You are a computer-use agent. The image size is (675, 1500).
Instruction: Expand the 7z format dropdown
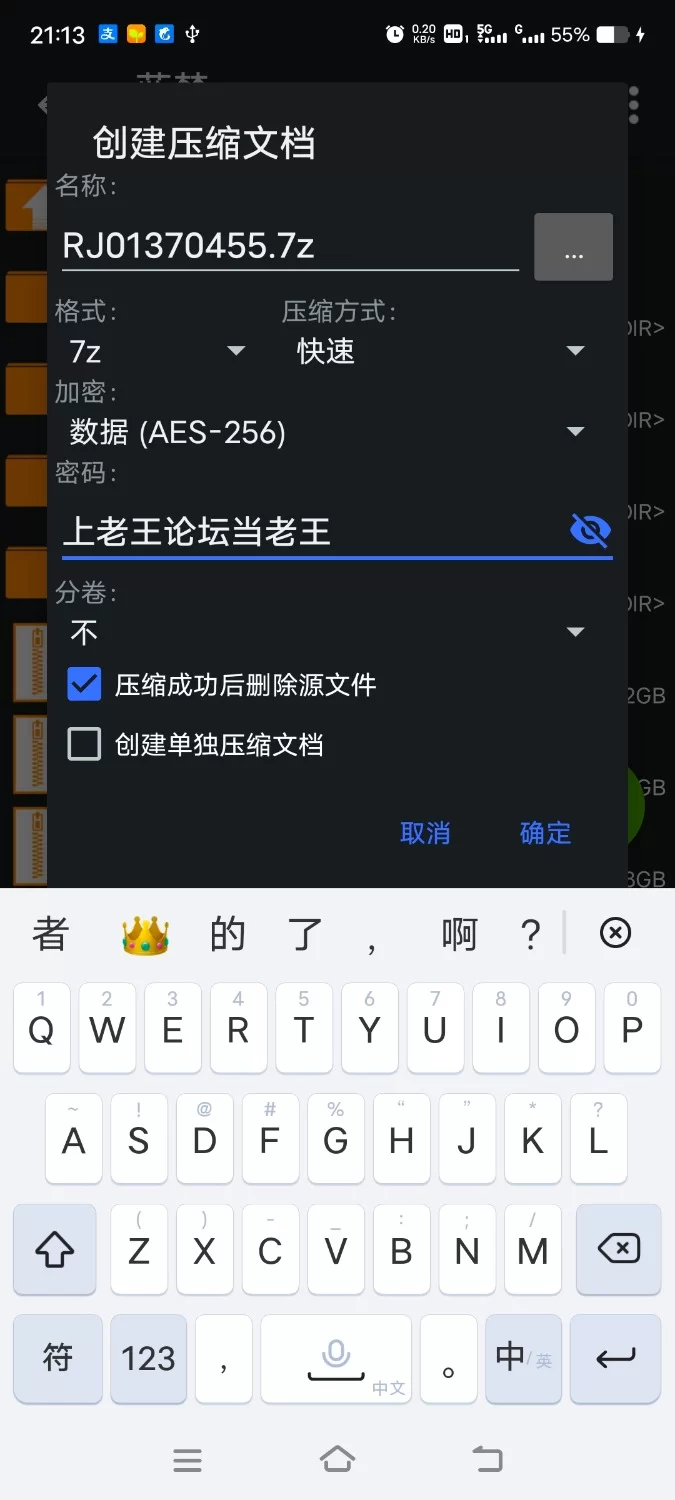click(155, 351)
